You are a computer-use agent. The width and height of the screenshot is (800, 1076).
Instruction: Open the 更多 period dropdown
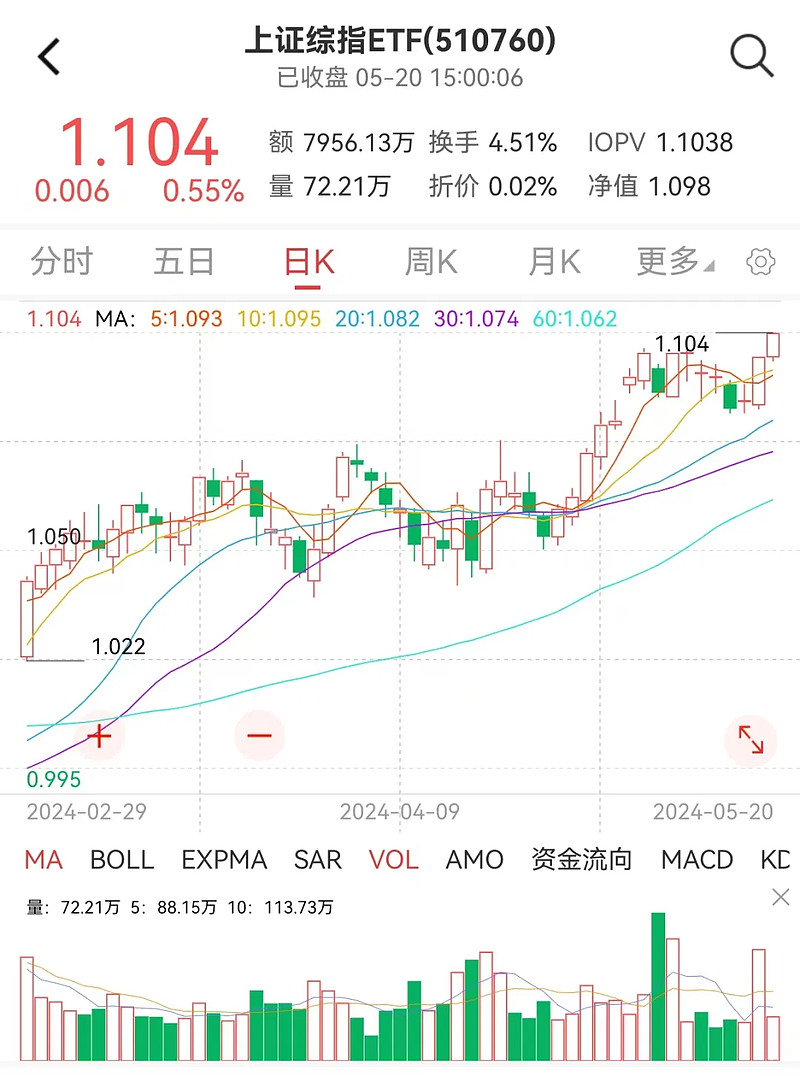667,259
